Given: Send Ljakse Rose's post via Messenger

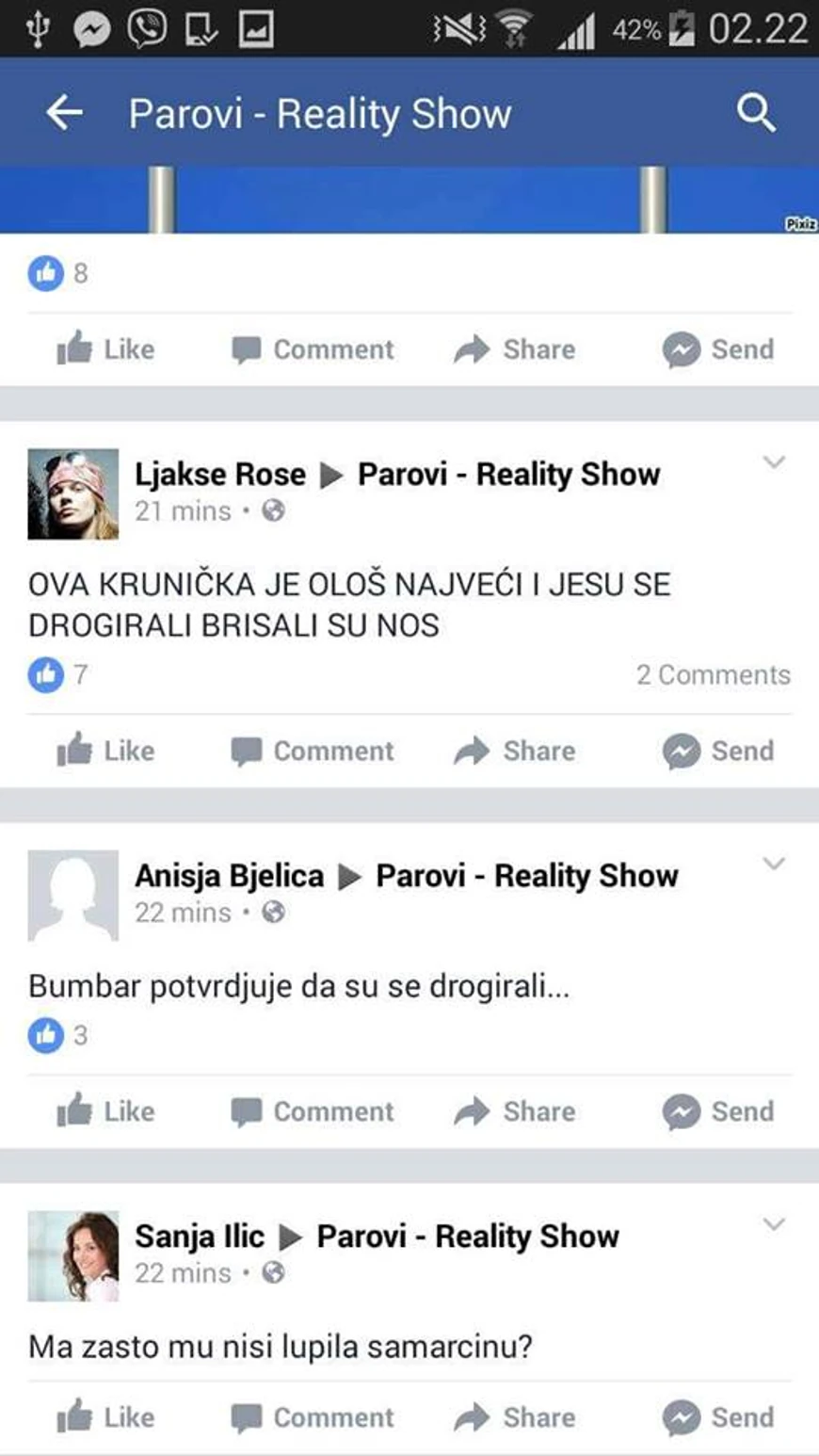Looking at the screenshot, I should click(719, 751).
